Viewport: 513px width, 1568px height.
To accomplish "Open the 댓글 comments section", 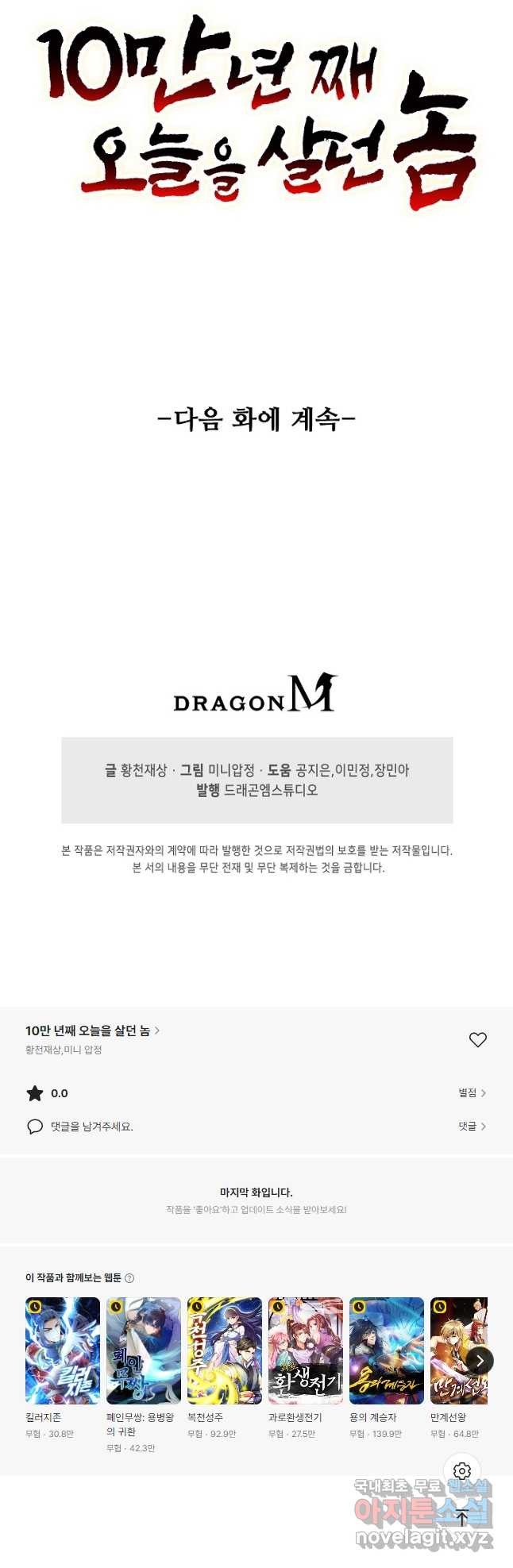I will tap(472, 1127).
